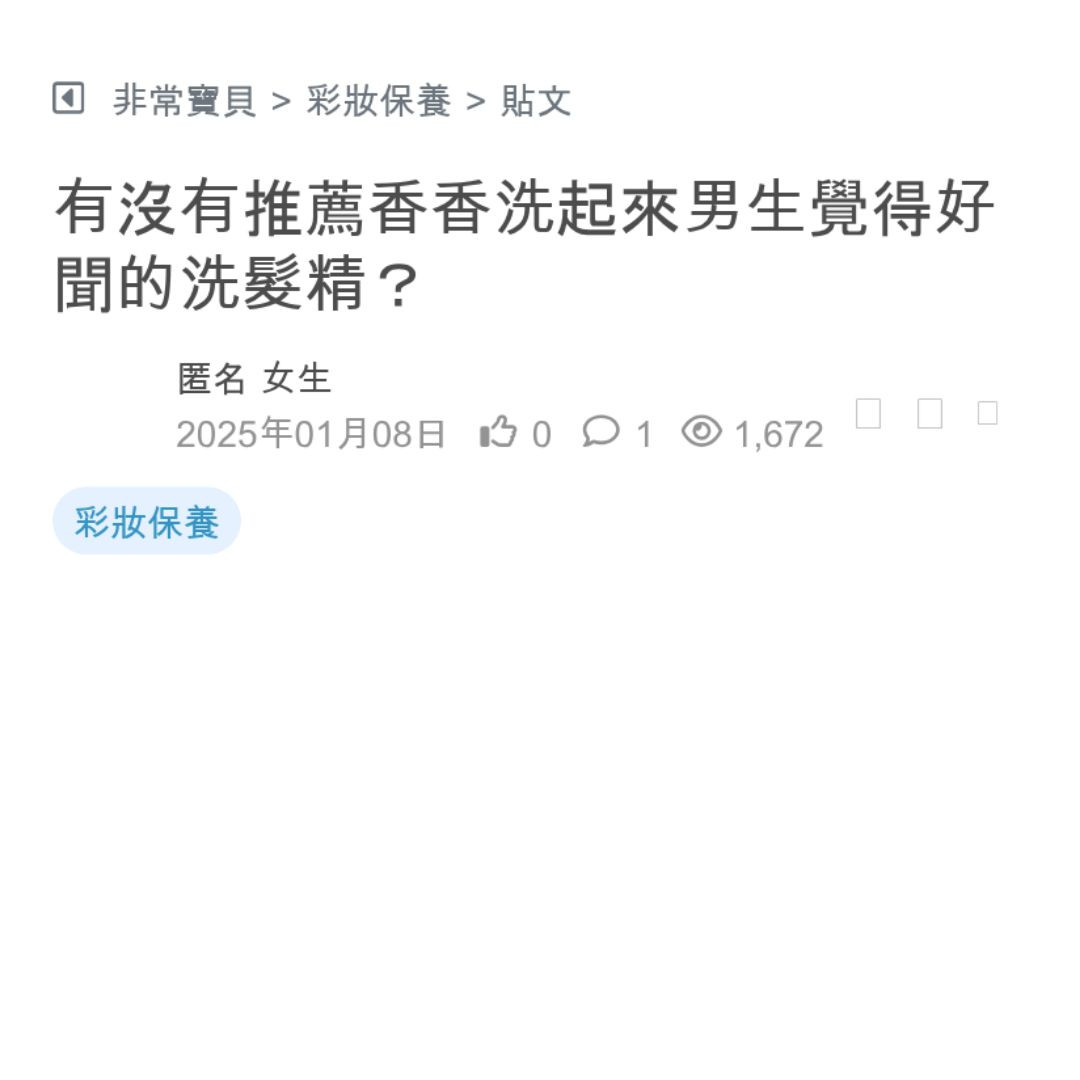Like this post with thumbs-up icon
The image size is (1080, 1080).
[498, 432]
